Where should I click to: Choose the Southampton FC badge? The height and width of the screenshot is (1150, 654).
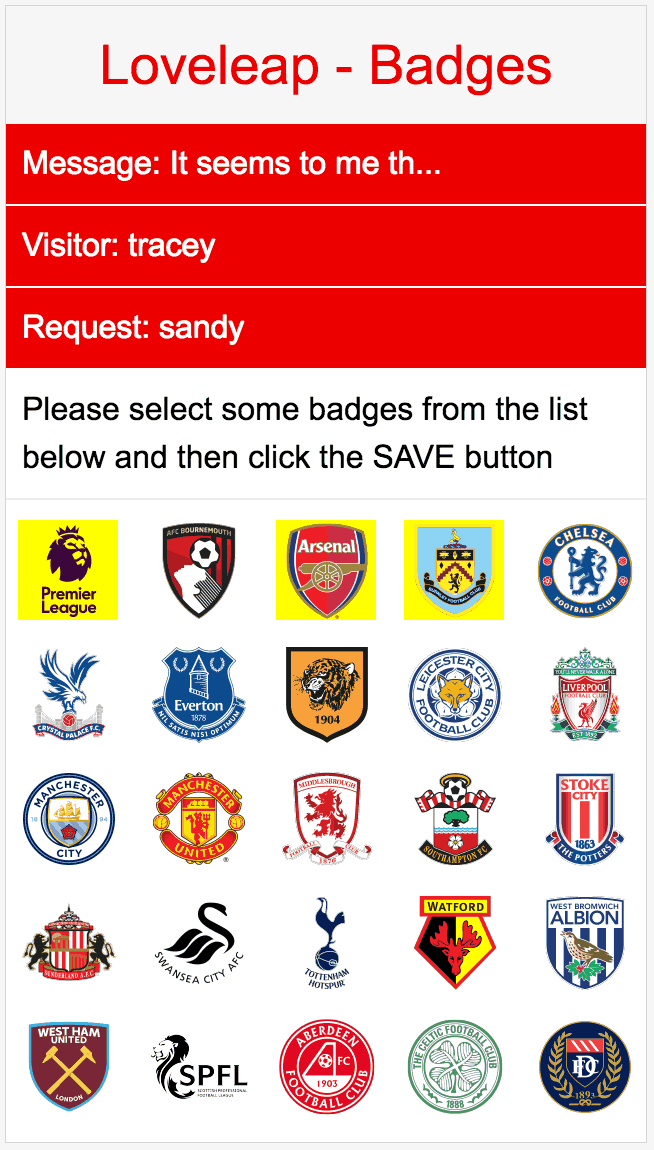[454, 819]
